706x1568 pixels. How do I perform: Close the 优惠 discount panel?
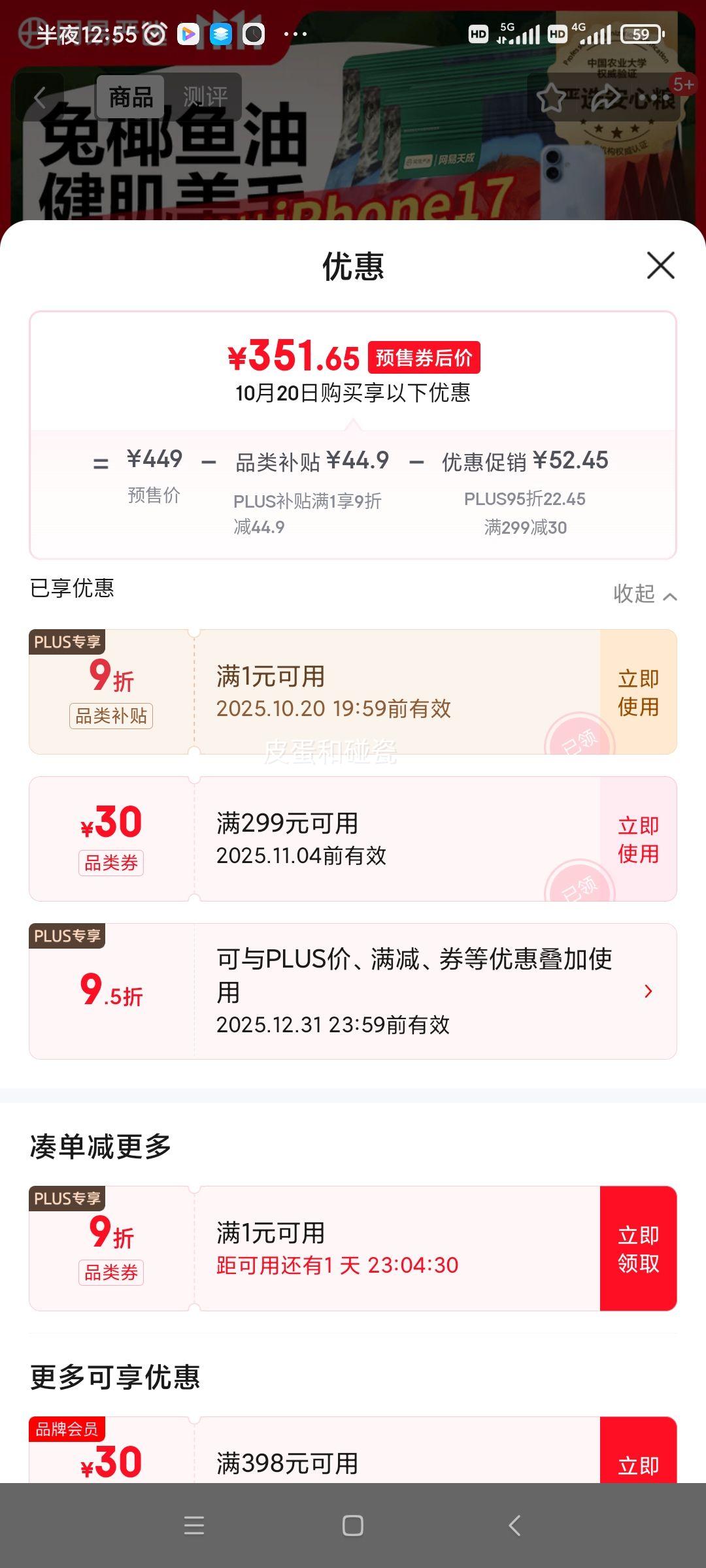(x=660, y=265)
